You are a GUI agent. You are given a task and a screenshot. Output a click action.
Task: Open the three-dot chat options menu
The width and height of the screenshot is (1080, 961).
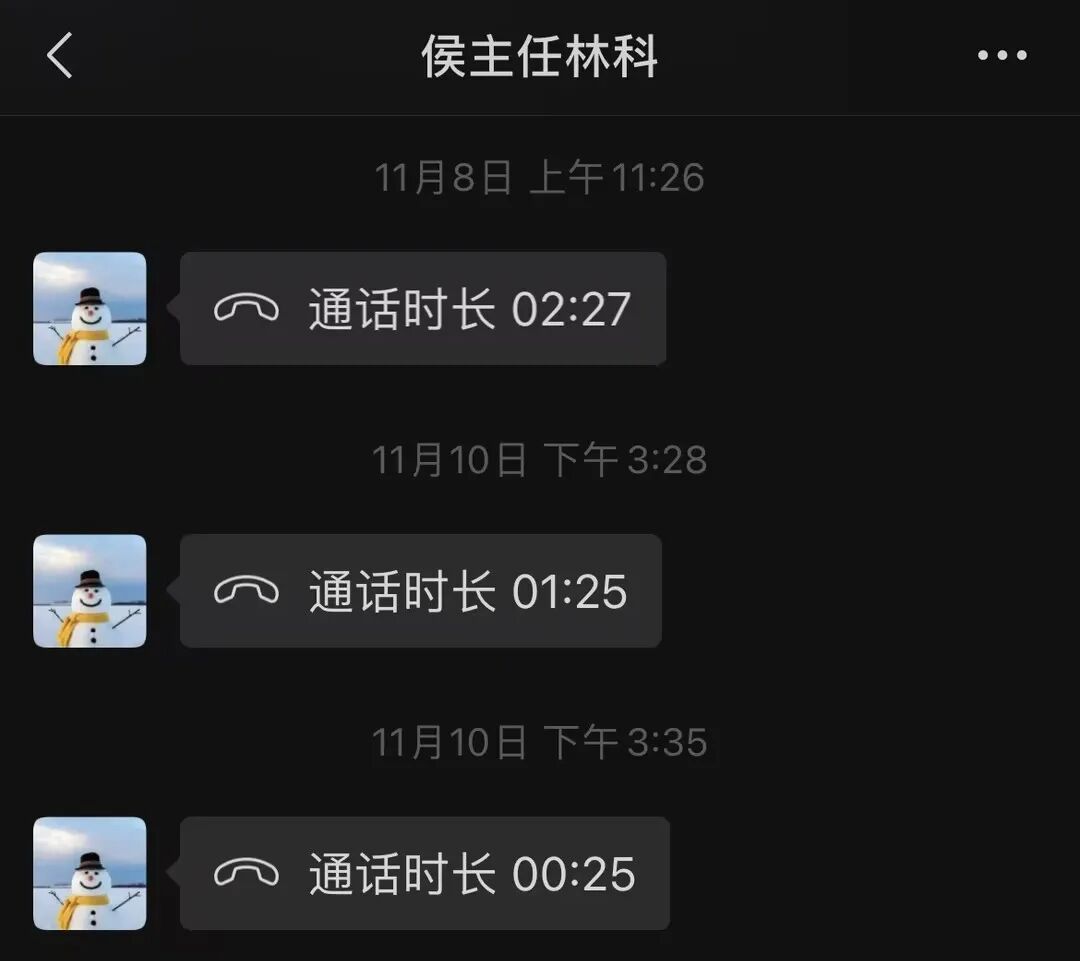point(1002,55)
